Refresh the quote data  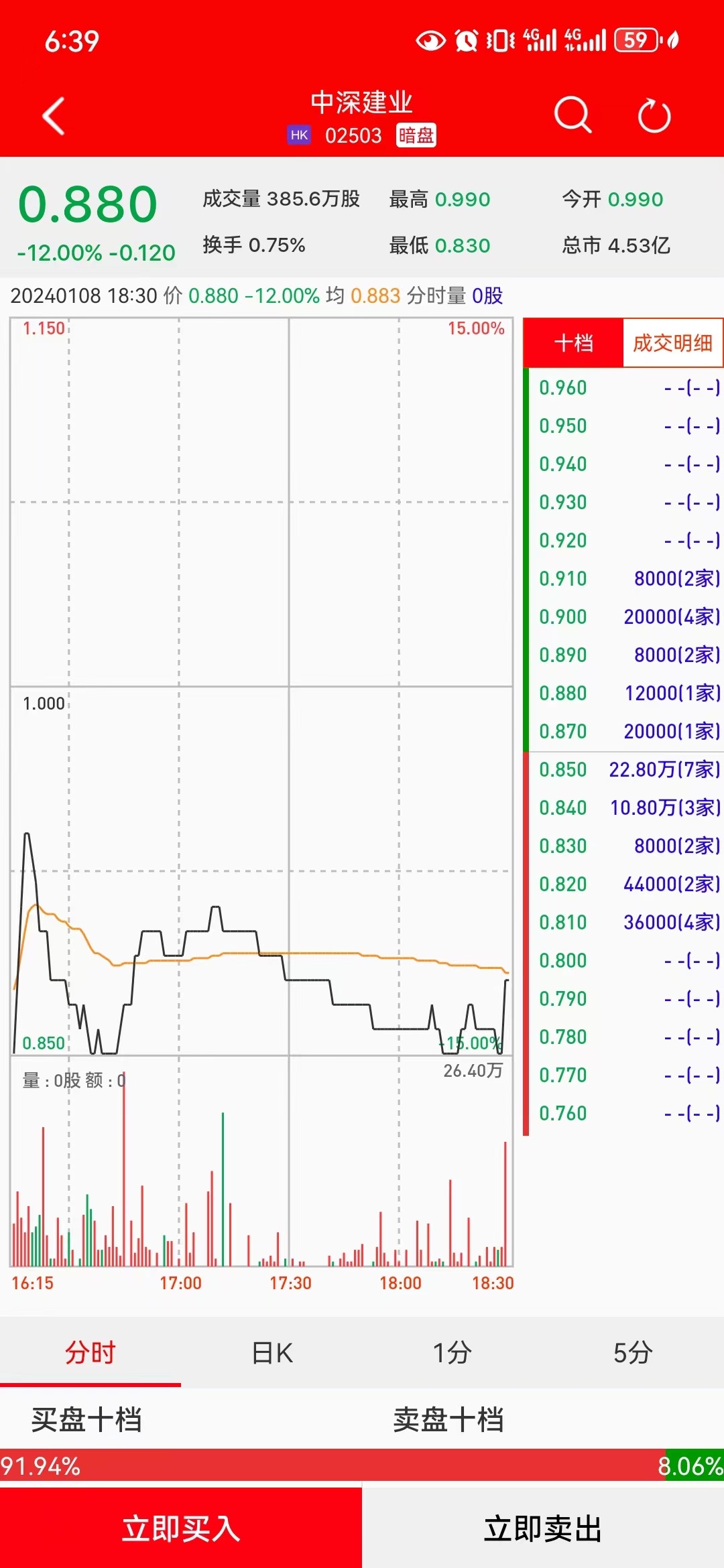pyautogui.click(x=654, y=116)
